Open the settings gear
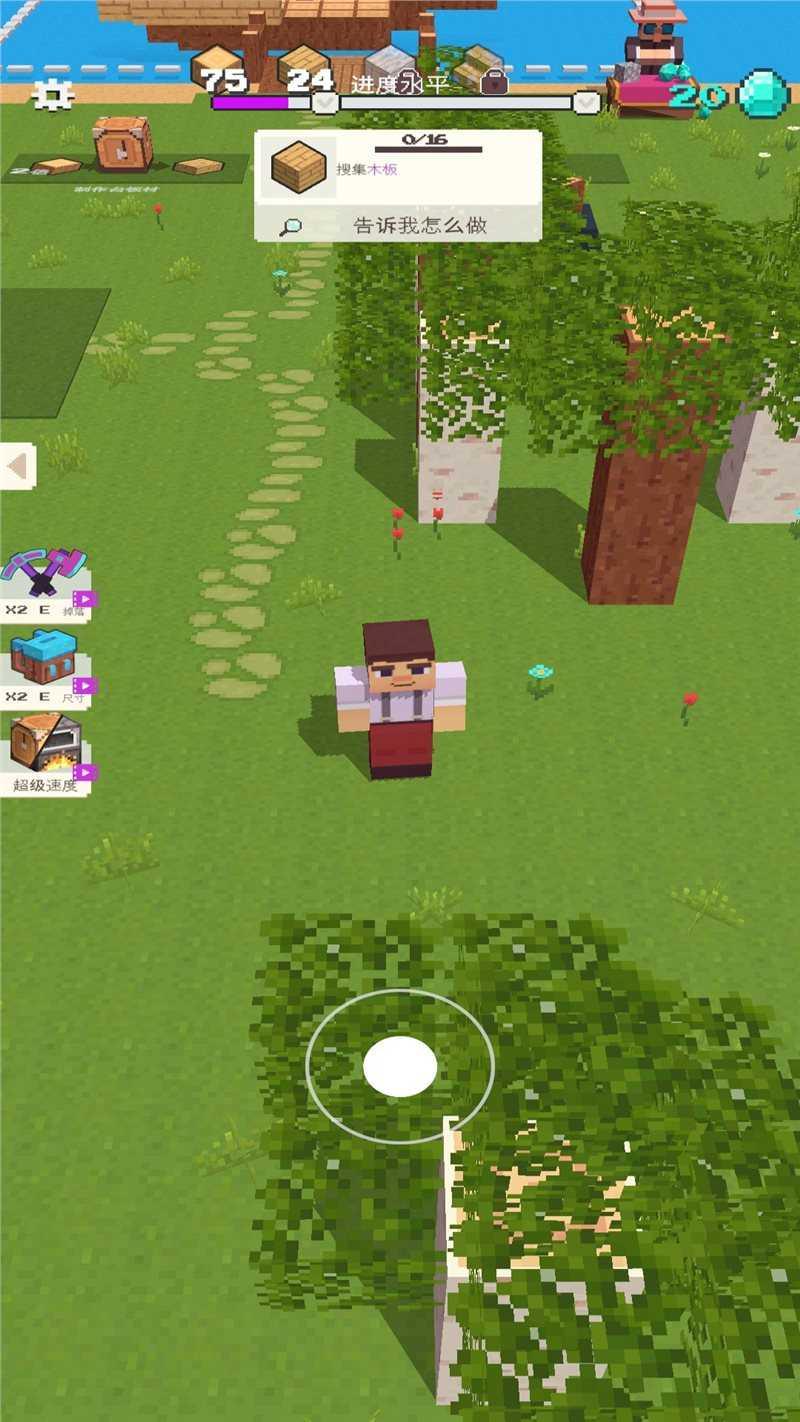This screenshot has width=800, height=1422. pos(53,95)
